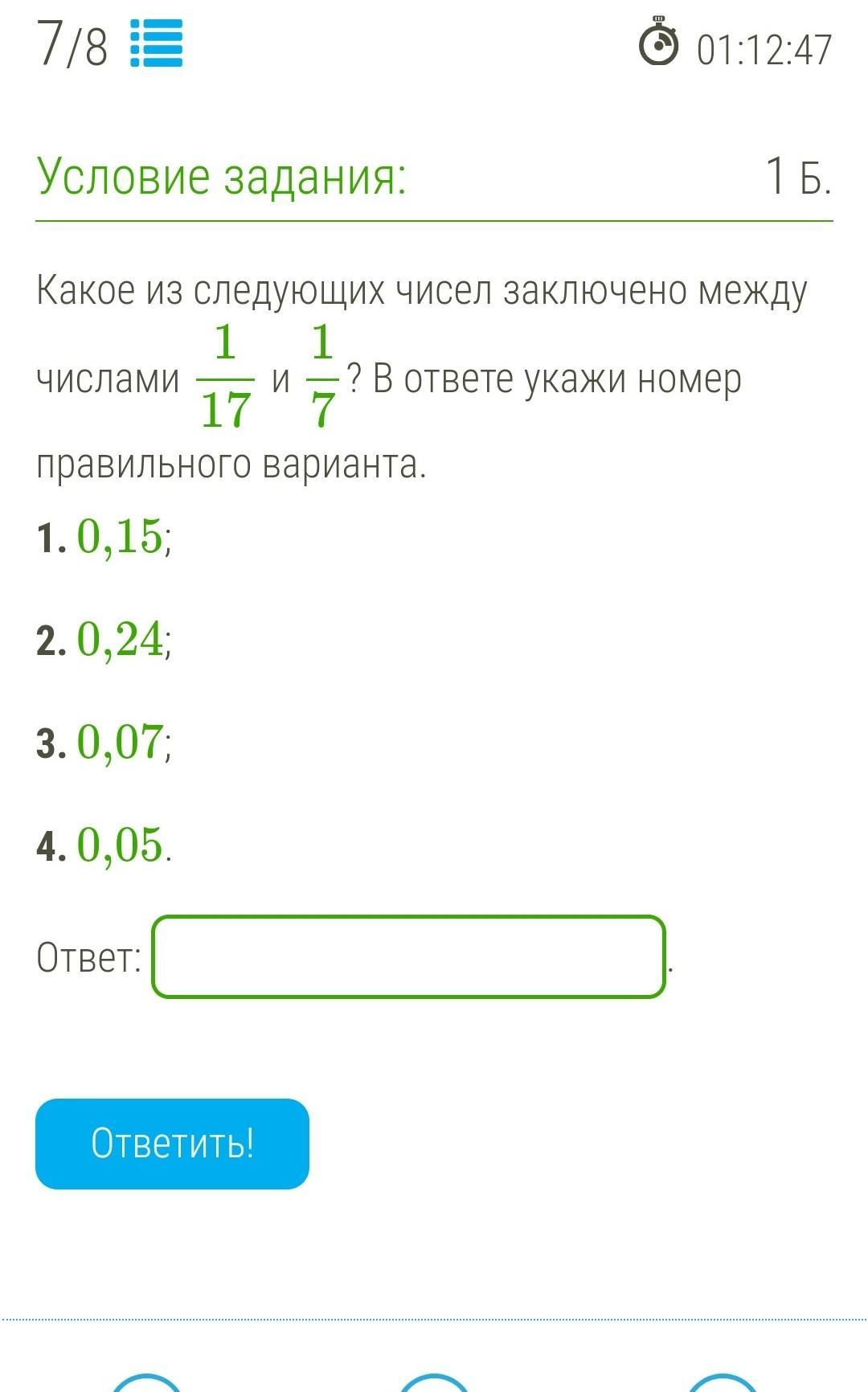
Task: Submit the answer with Ответить! button
Action: [172, 1144]
